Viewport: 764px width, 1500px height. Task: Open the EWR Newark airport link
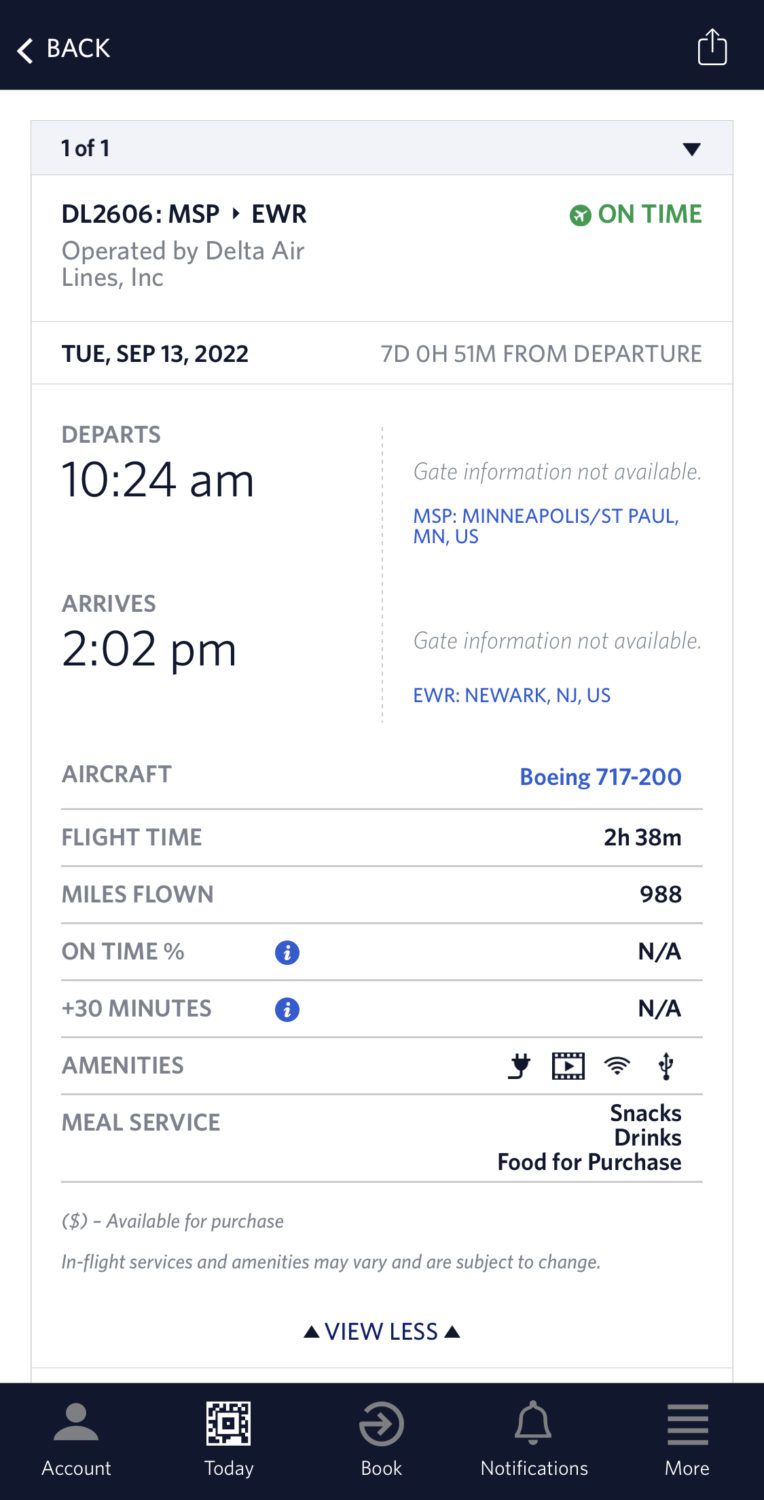pyautogui.click(x=513, y=694)
